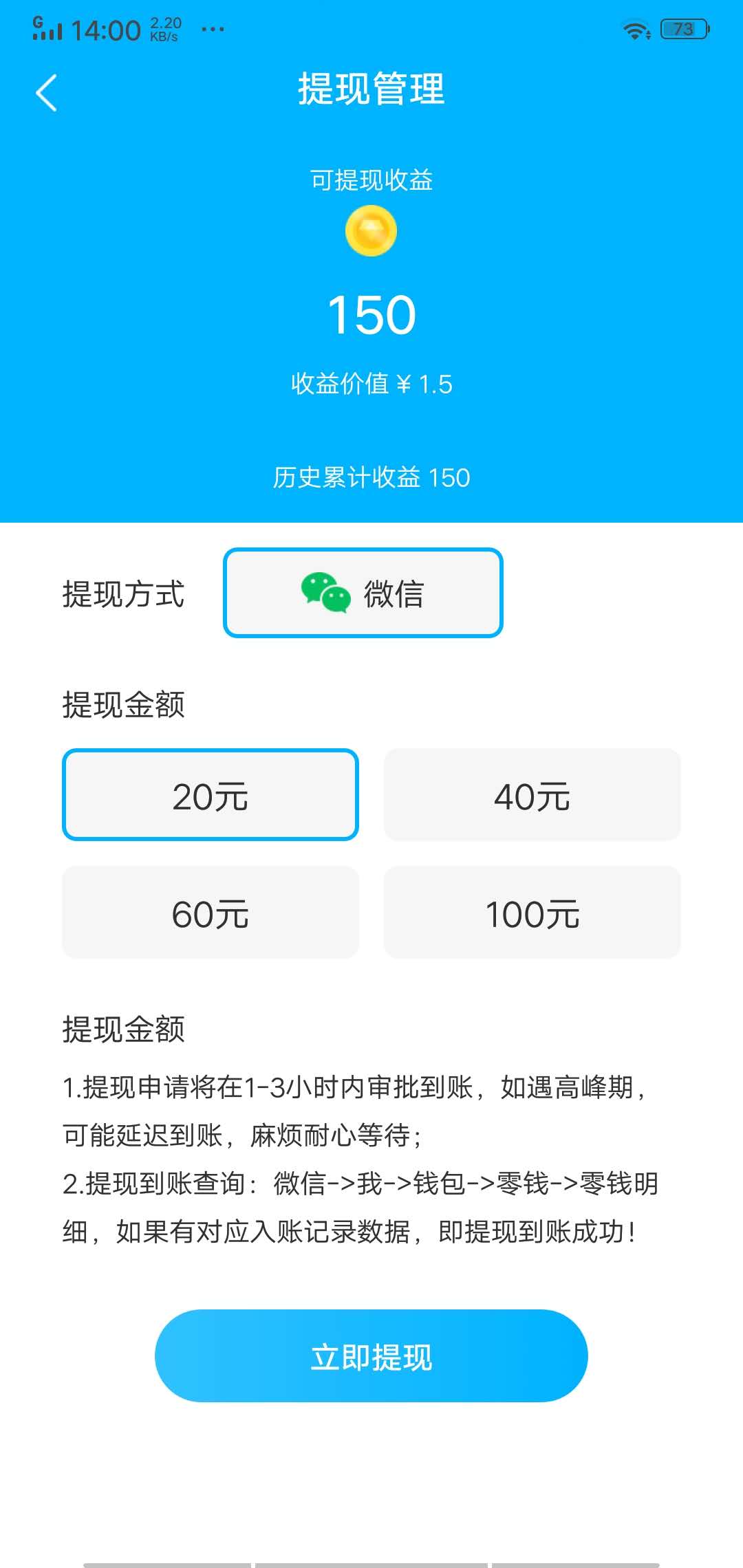Expand details under 历史累计收益 150
The width and height of the screenshot is (743, 1568).
pyautogui.click(x=371, y=478)
